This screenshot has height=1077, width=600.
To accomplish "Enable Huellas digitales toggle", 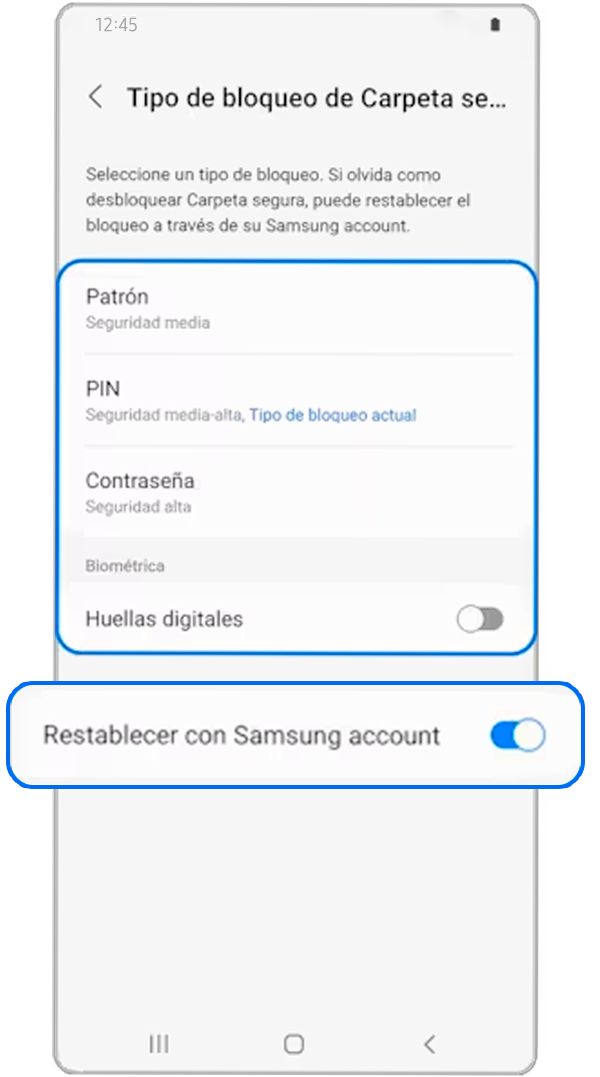I will point(480,619).
